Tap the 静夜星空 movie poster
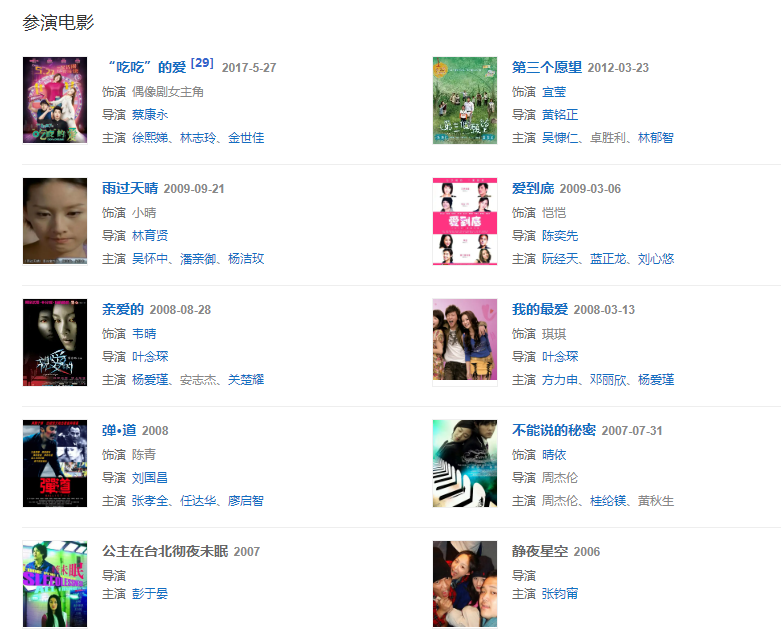 coord(464,583)
